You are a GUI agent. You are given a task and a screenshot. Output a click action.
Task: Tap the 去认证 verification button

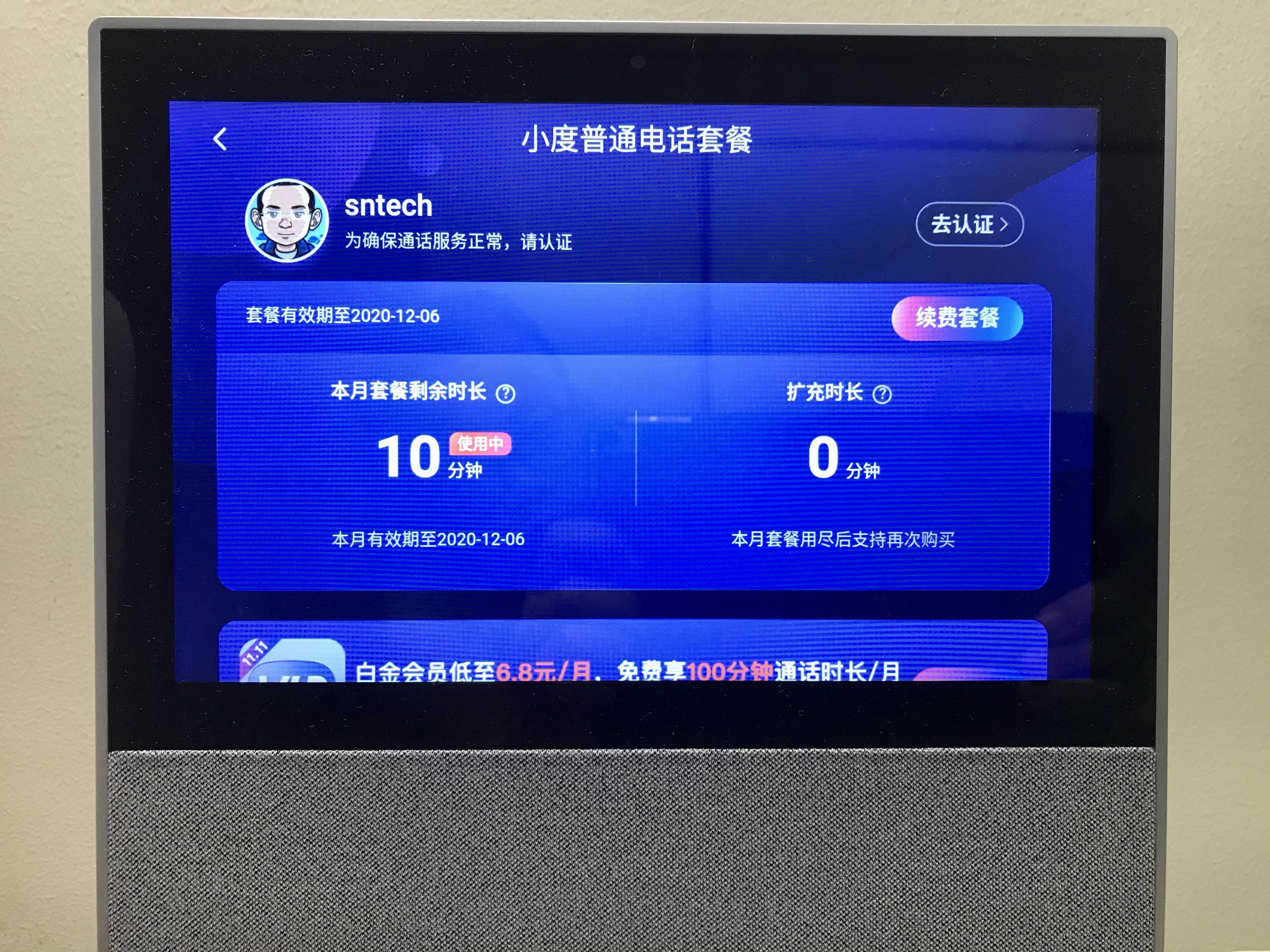969,224
